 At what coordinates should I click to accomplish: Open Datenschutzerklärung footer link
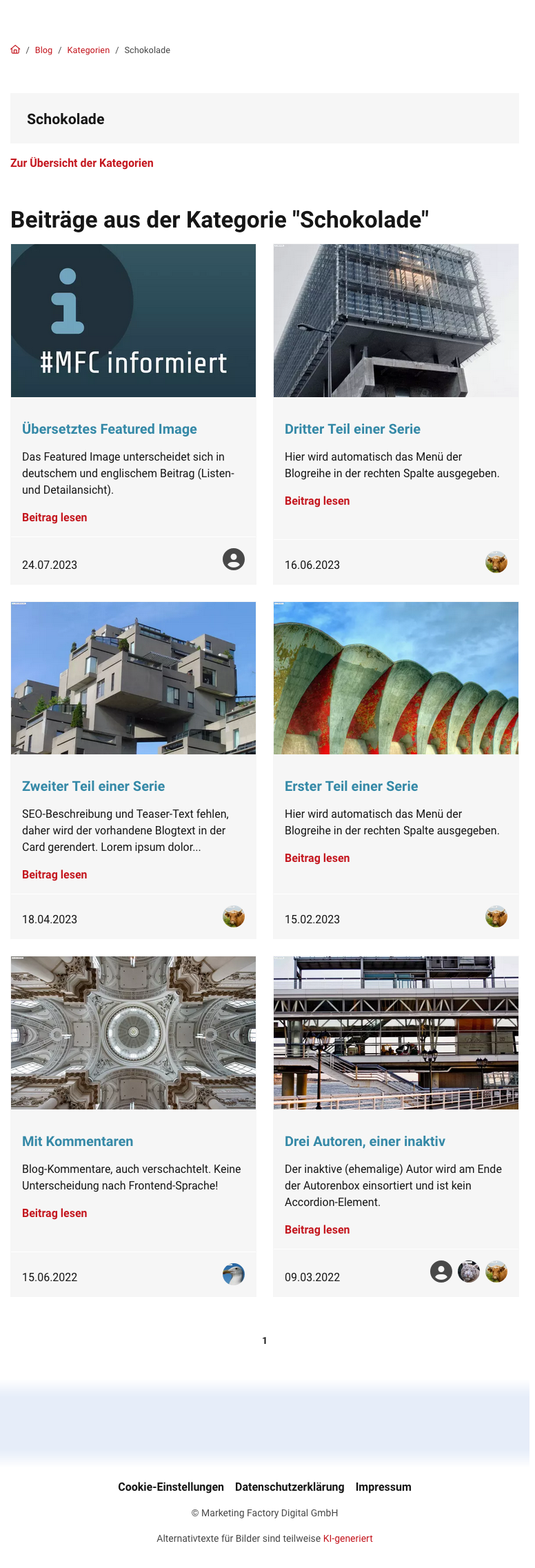tap(290, 1487)
